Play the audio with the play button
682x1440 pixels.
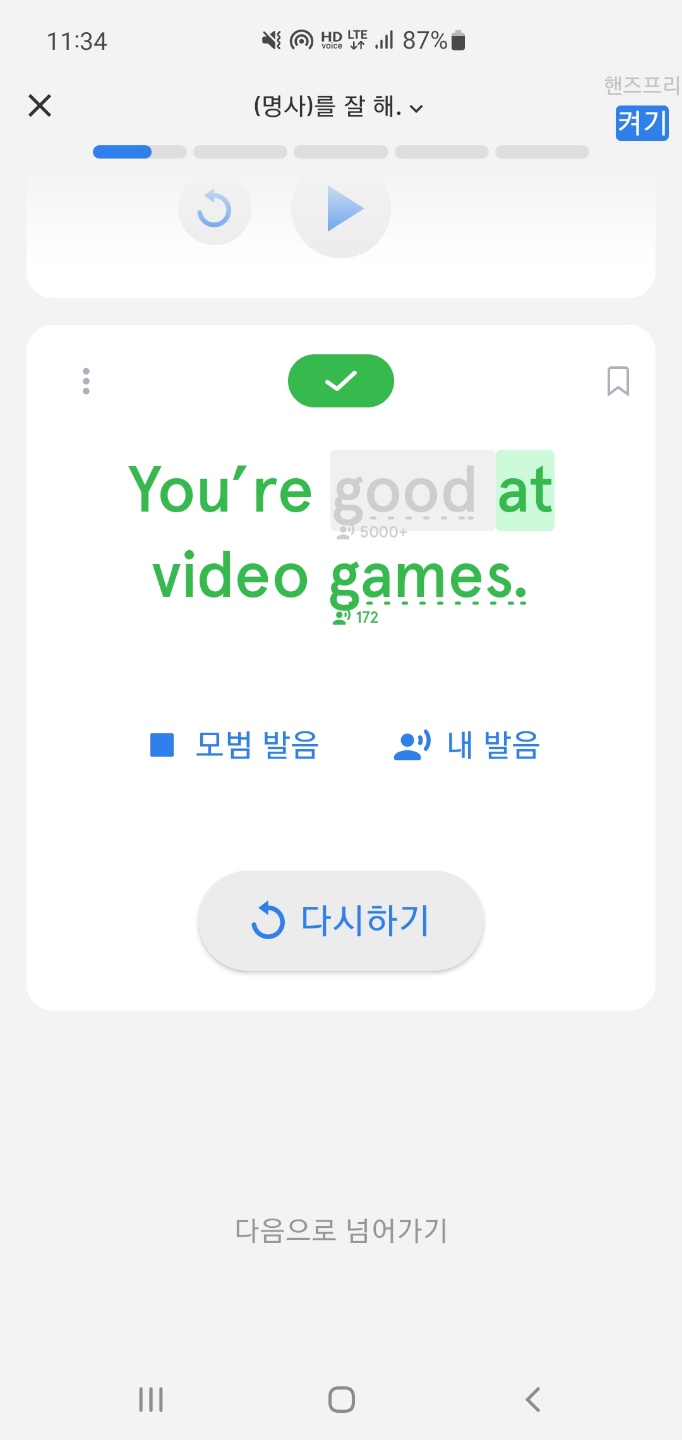[341, 210]
